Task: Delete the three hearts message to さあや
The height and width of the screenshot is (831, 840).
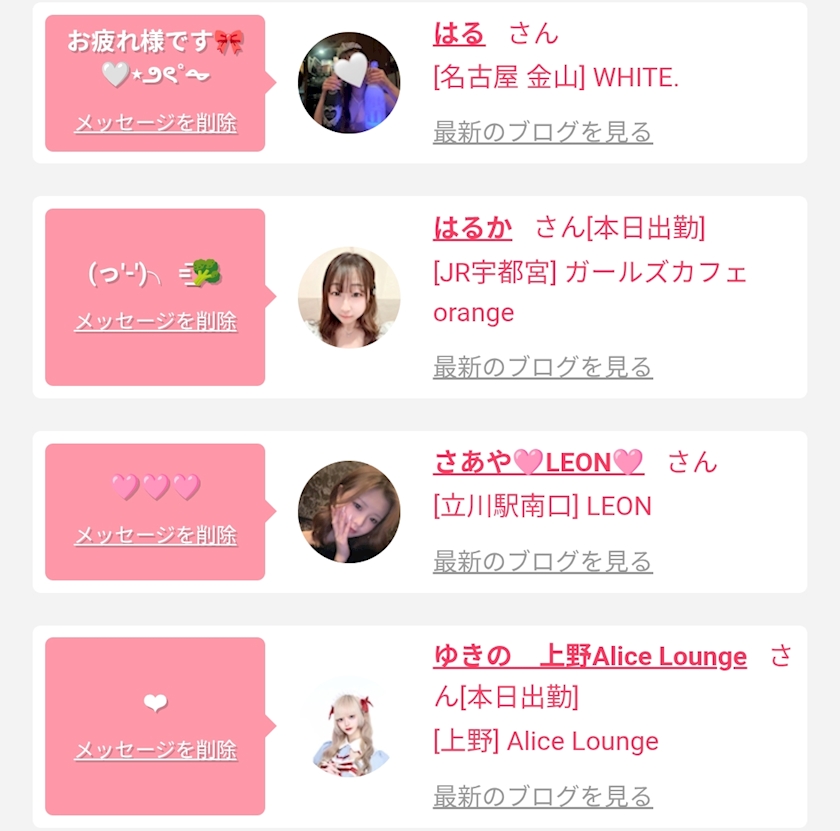Action: click(x=155, y=535)
